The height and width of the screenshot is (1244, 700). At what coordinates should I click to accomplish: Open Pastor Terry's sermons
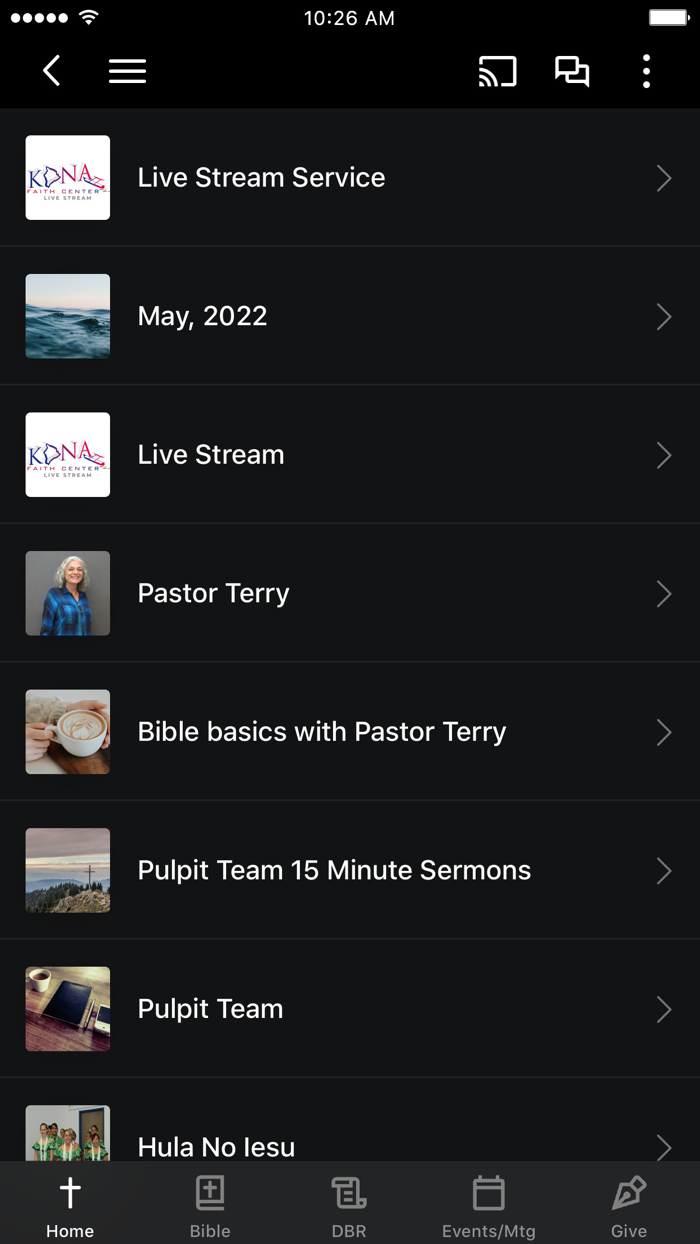(350, 593)
